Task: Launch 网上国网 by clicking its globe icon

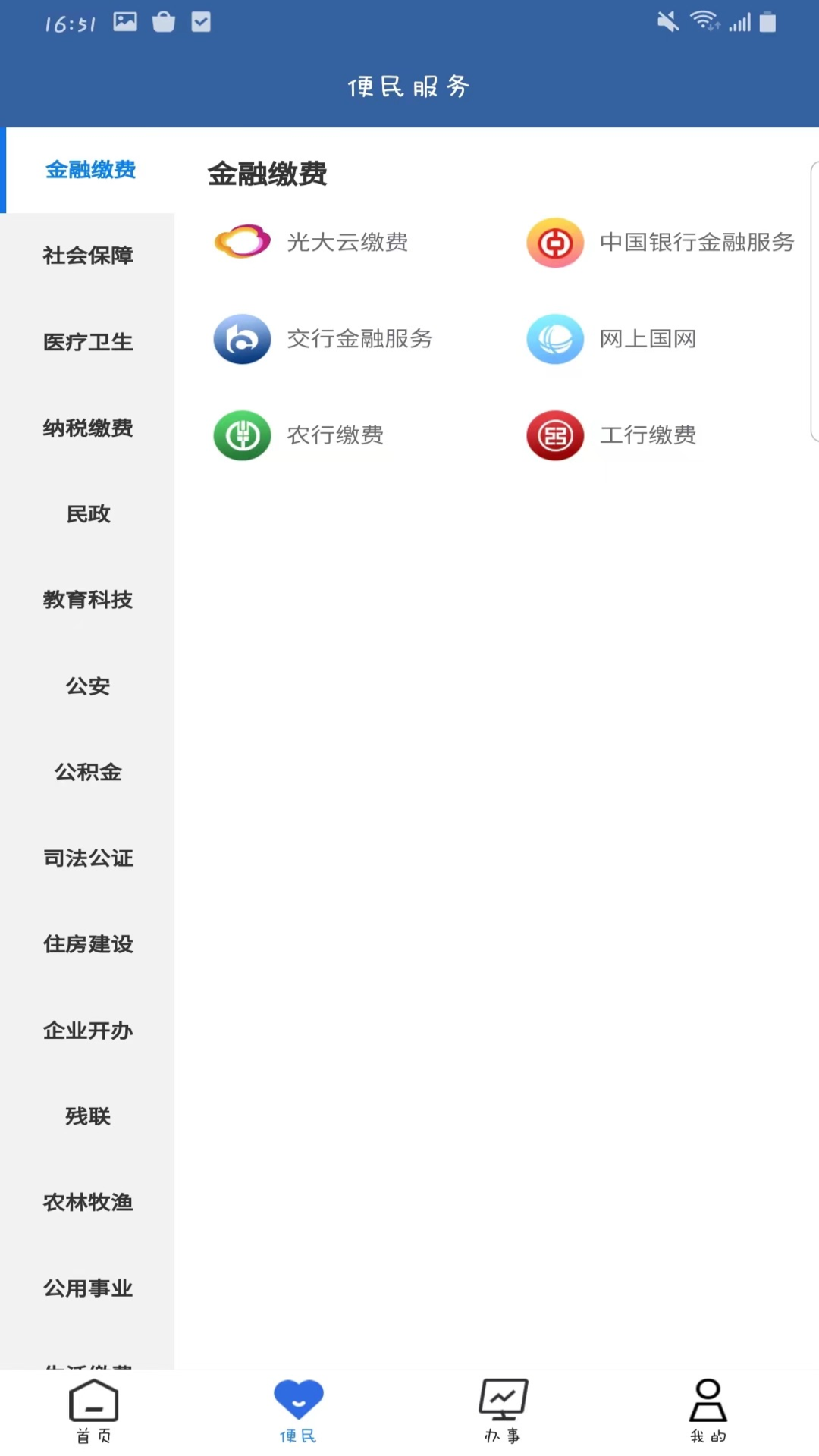Action: point(555,339)
